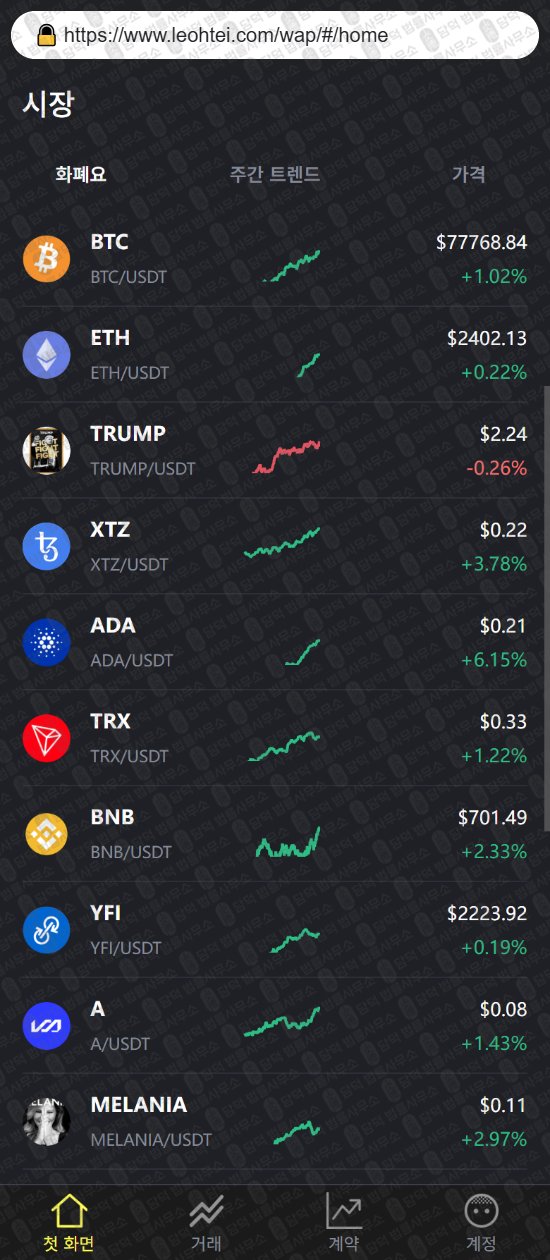This screenshot has height=1260, width=550.
Task: Select the XTZ/USDT row
Action: (x=275, y=547)
